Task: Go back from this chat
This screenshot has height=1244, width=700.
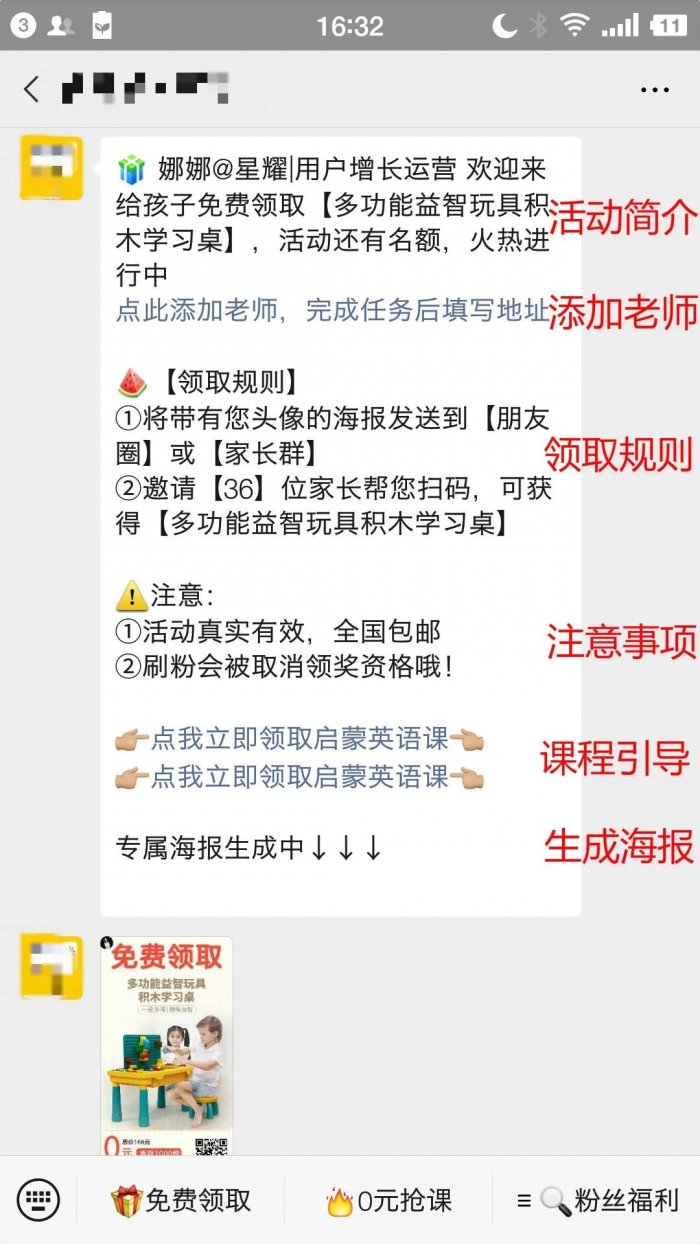Action: point(32,89)
